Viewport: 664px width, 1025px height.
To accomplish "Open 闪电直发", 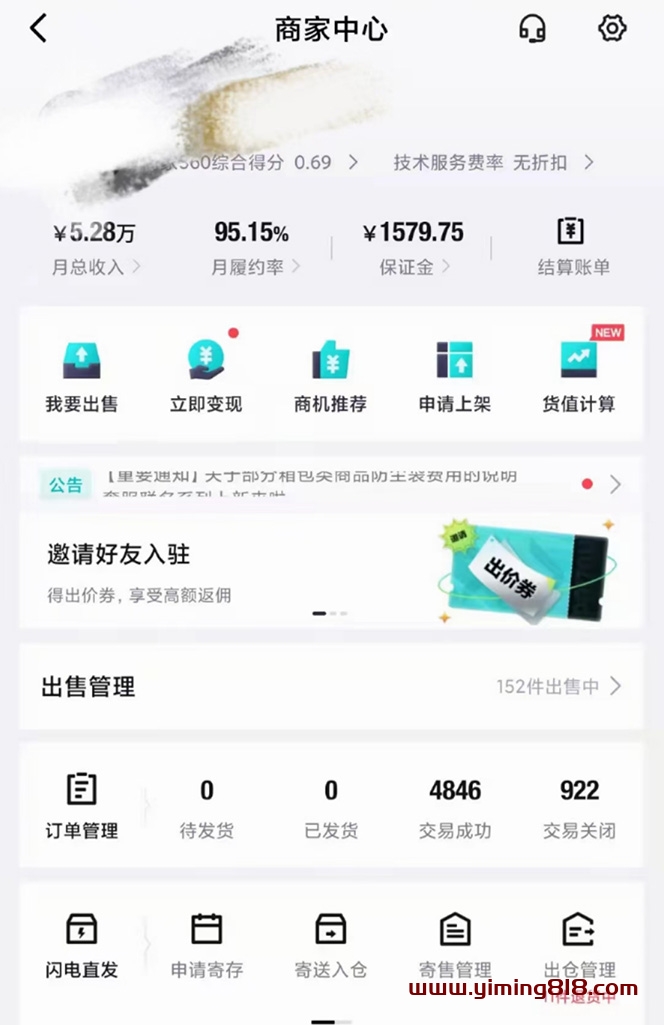I will [82, 945].
